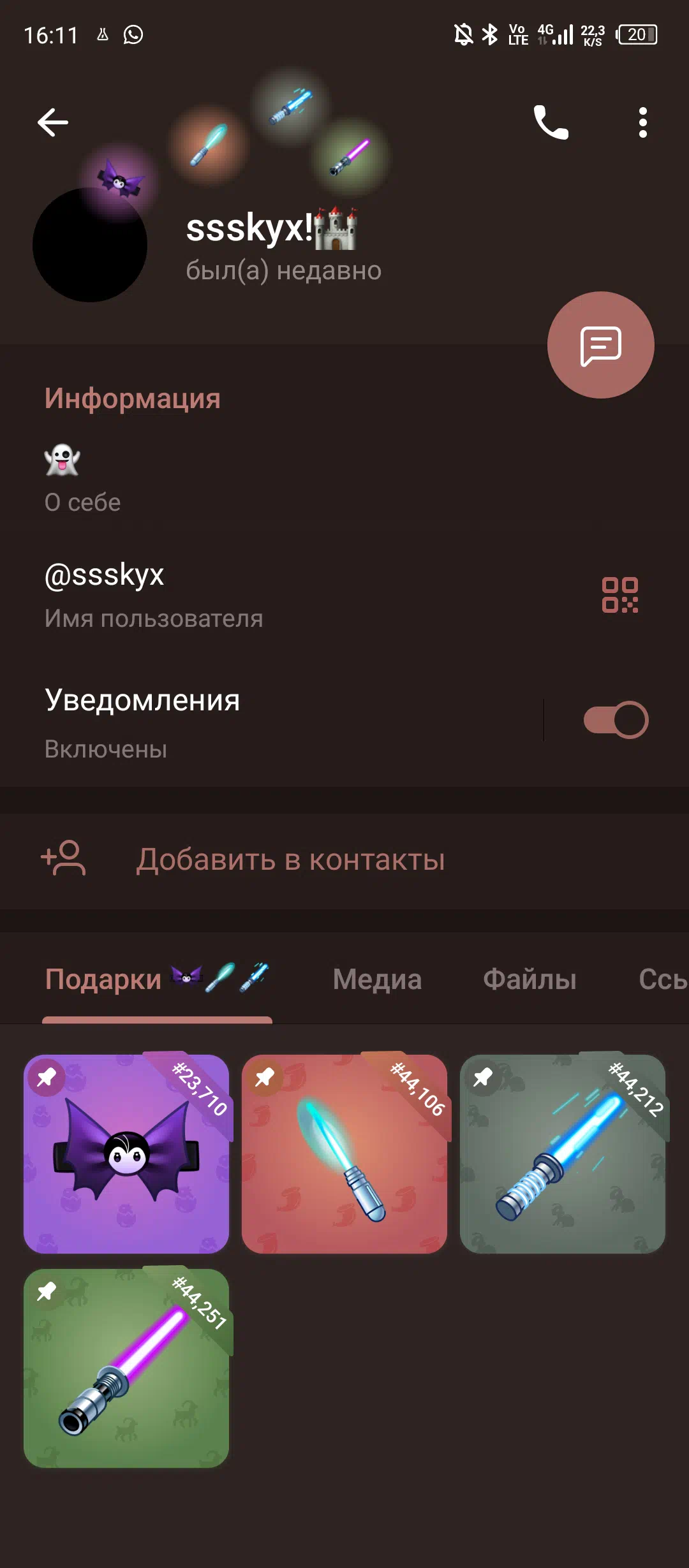
Task: Open the blue lightsaber gift #44,212
Action: pos(563,1154)
